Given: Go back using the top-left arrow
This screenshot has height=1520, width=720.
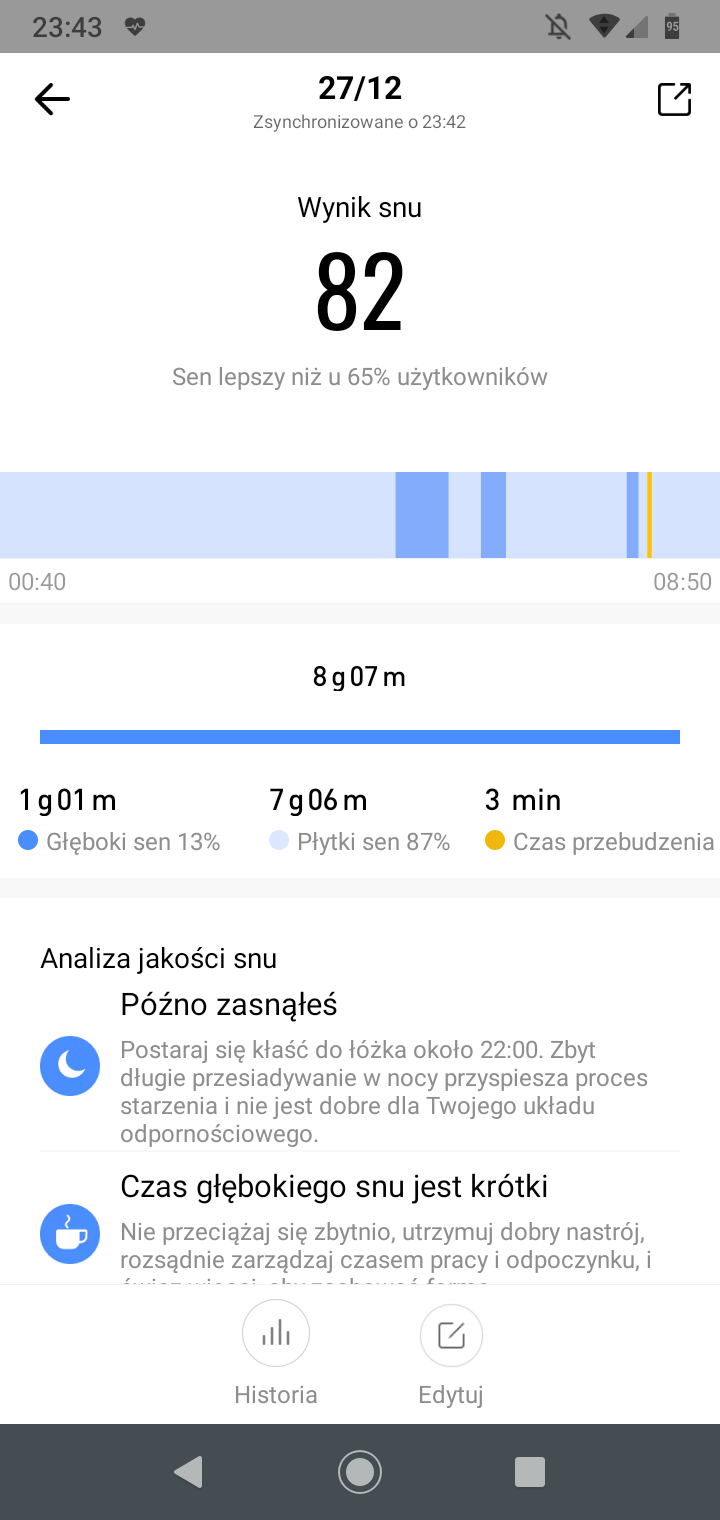Looking at the screenshot, I should (x=52, y=99).
